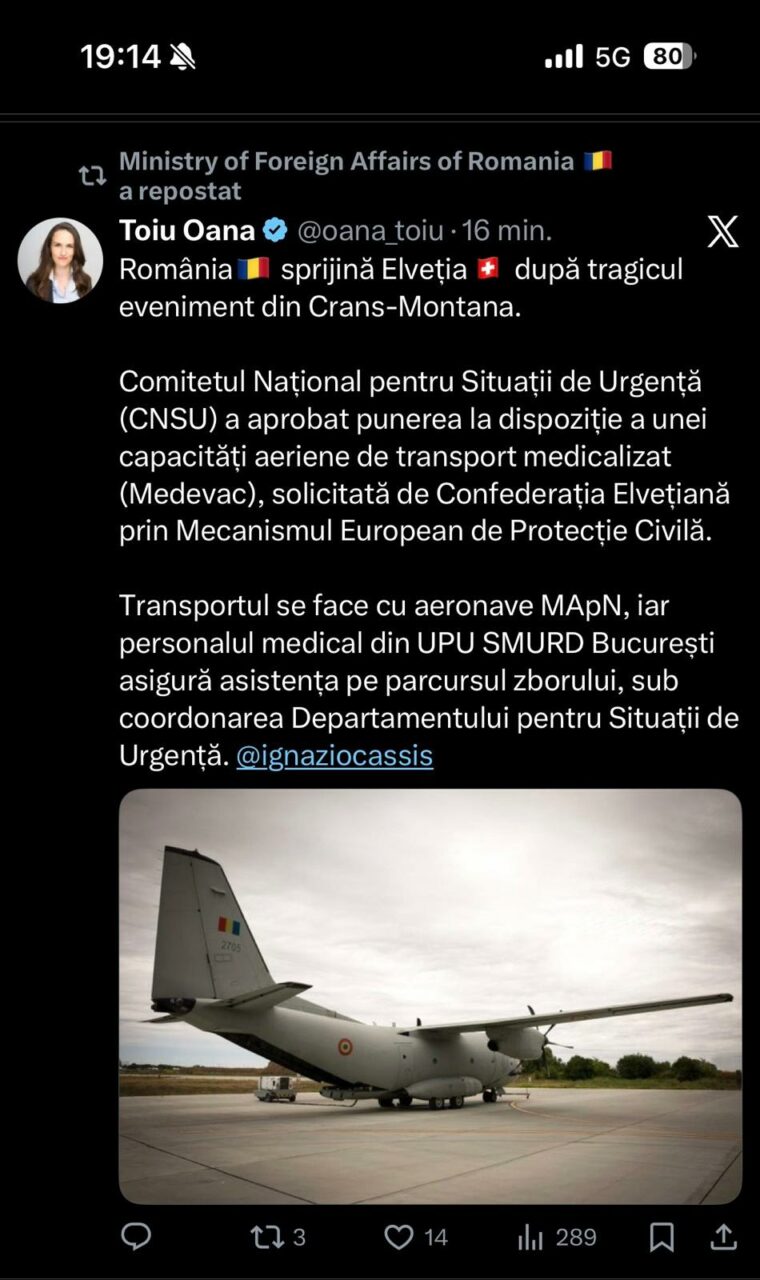Viewport: 760px width, 1280px height.
Task: Open the military aircraft photo
Action: (x=430, y=996)
